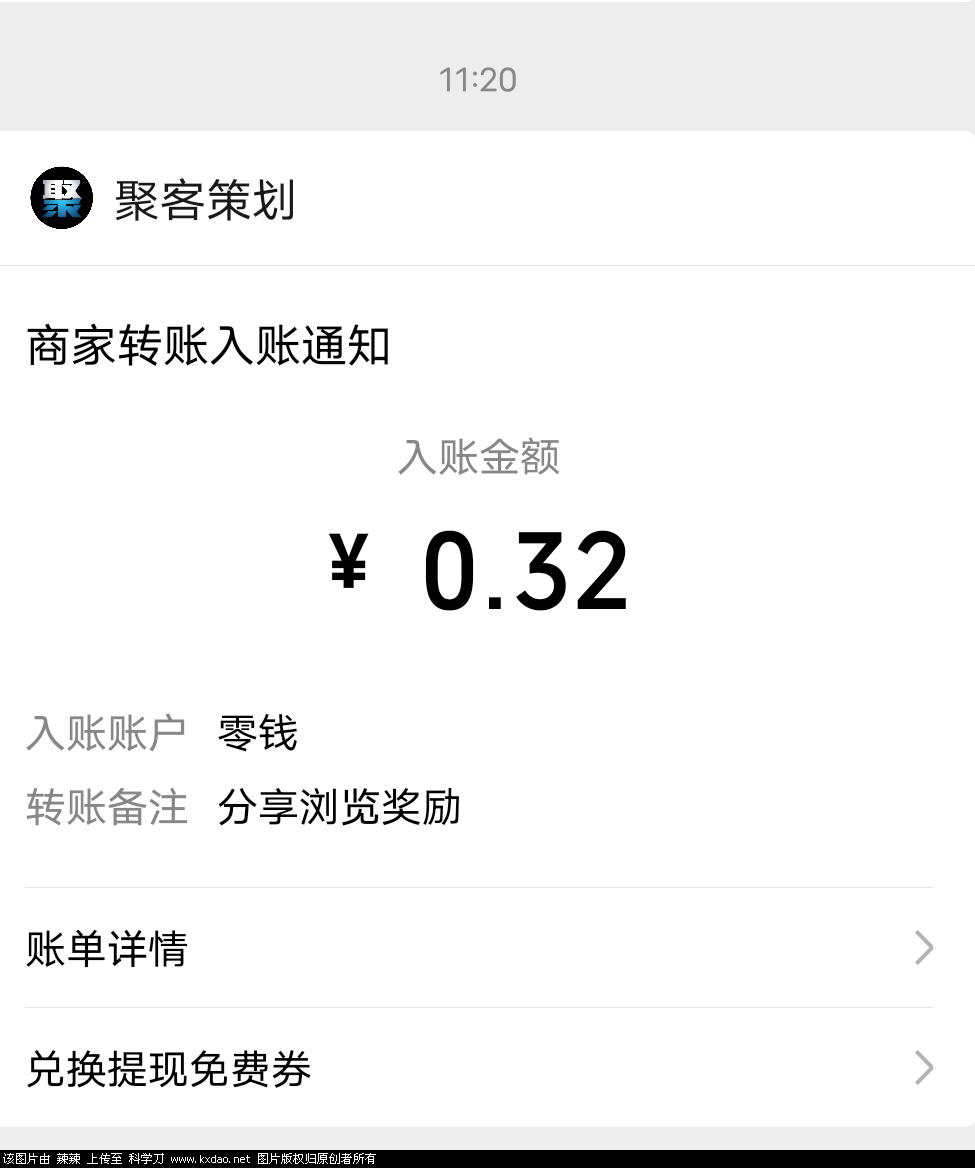Viewport: 975px width, 1168px height.
Task: Select the 账单详情 button row
Action: (x=480, y=948)
